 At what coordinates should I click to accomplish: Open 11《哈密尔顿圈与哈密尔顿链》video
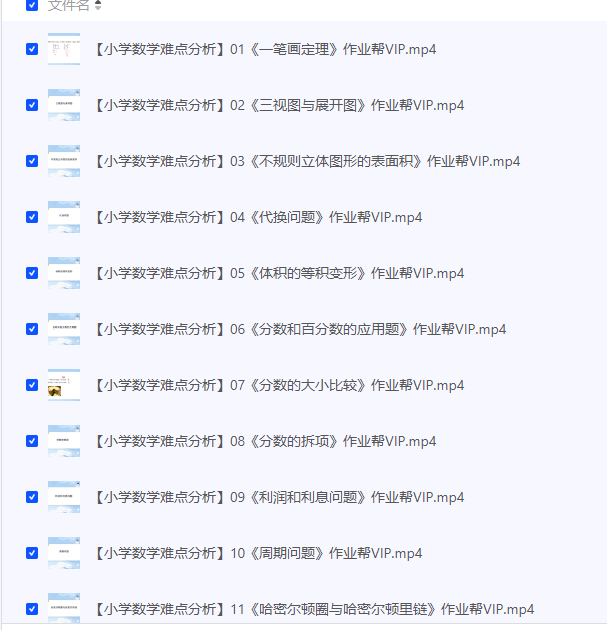click(313, 609)
